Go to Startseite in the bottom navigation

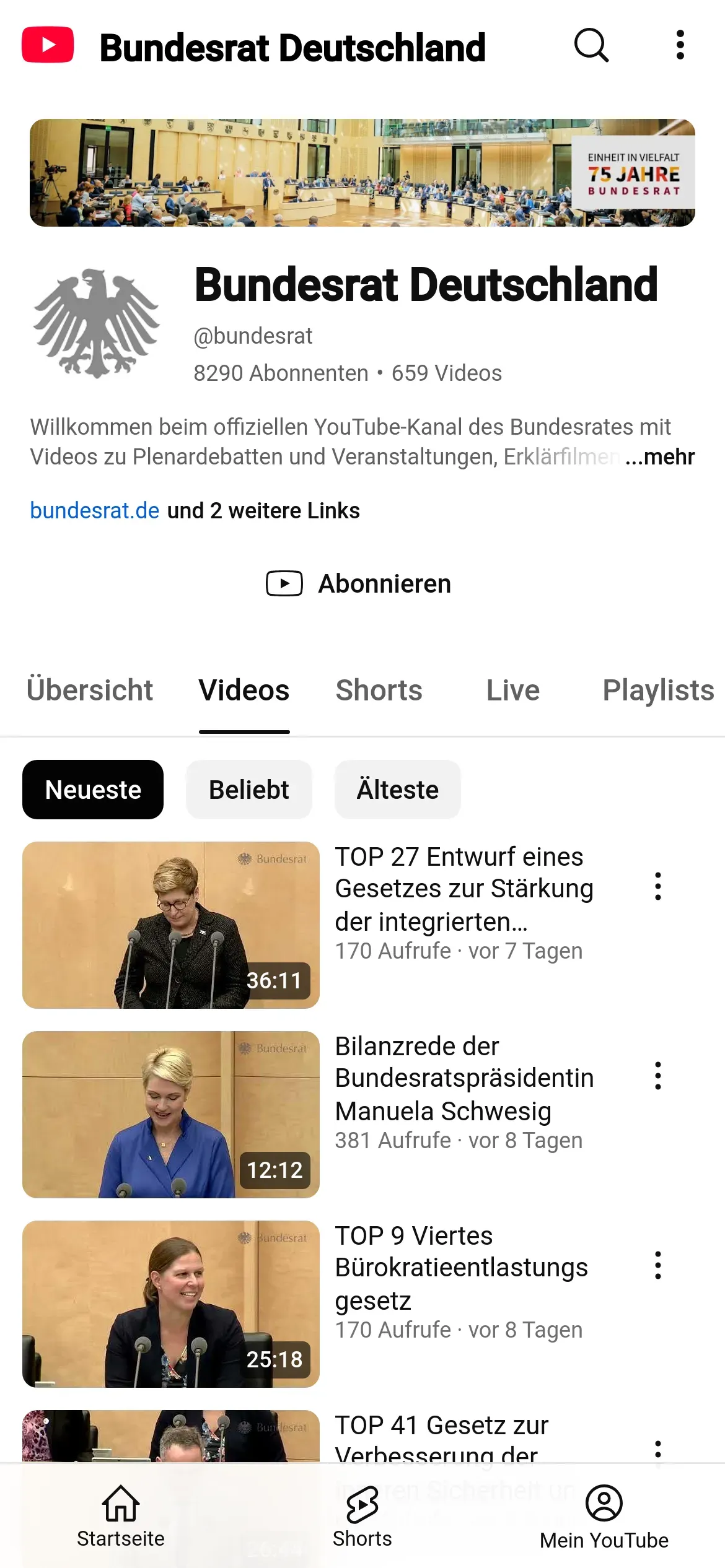(x=121, y=1516)
